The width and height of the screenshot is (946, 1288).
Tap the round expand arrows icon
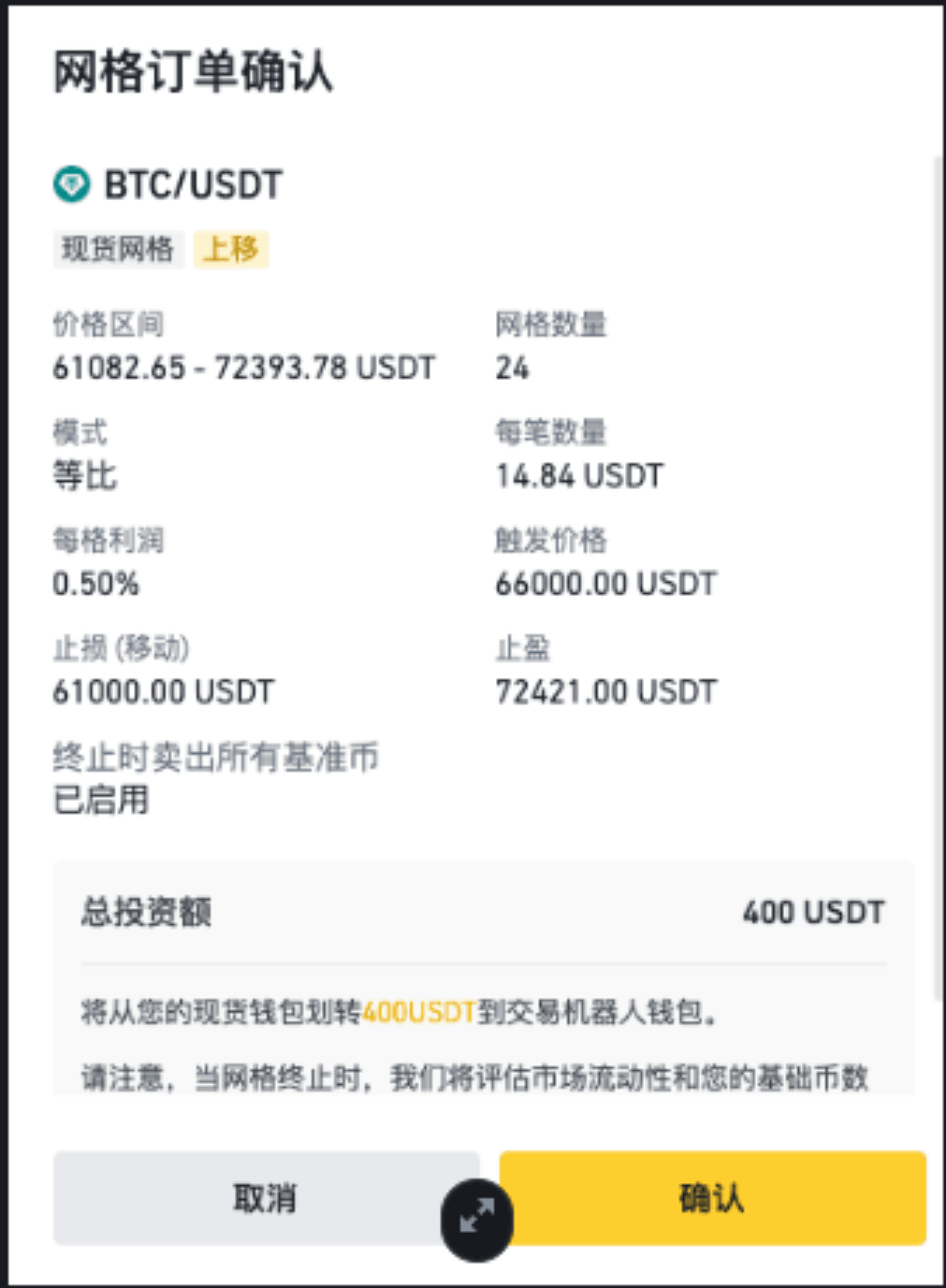click(477, 1220)
